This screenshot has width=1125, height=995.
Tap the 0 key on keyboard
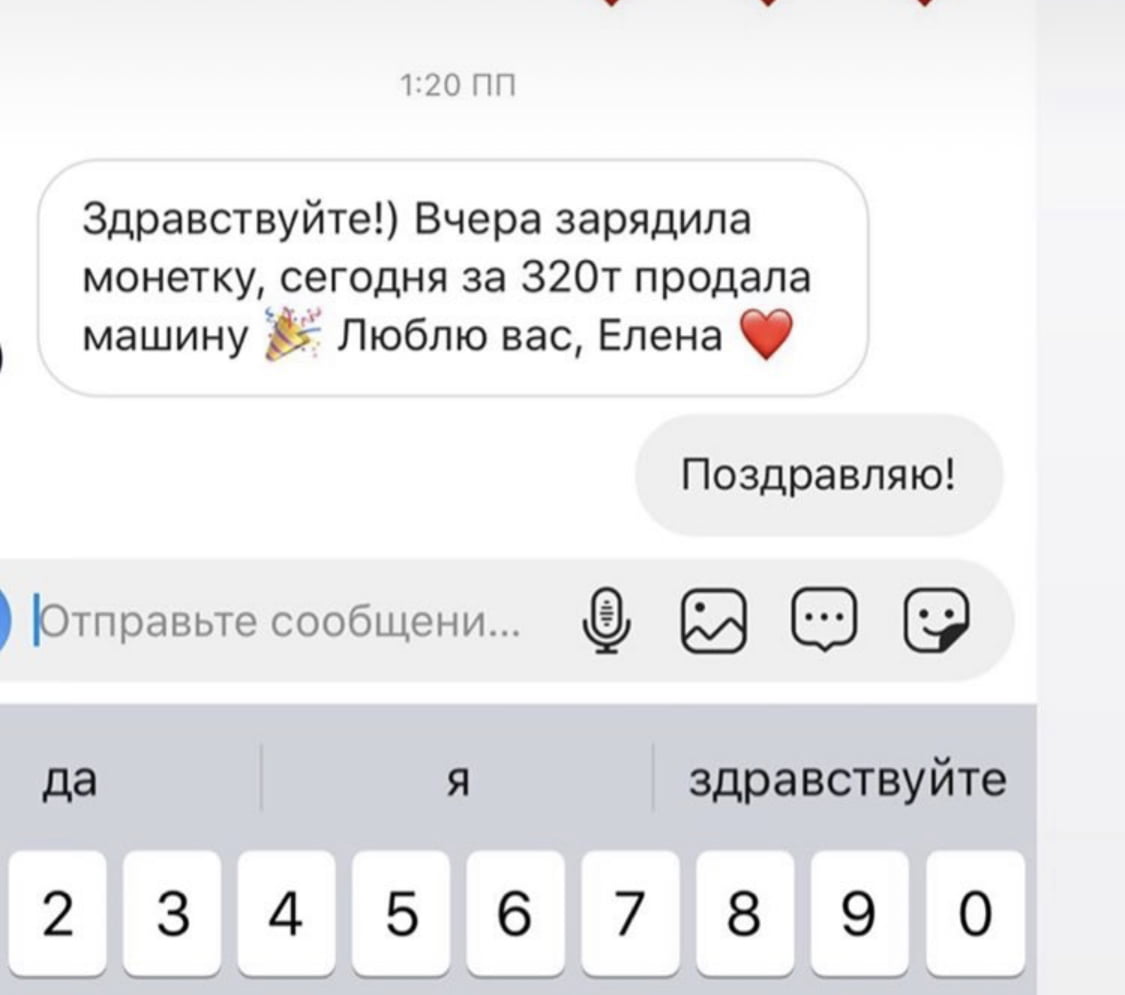(975, 914)
